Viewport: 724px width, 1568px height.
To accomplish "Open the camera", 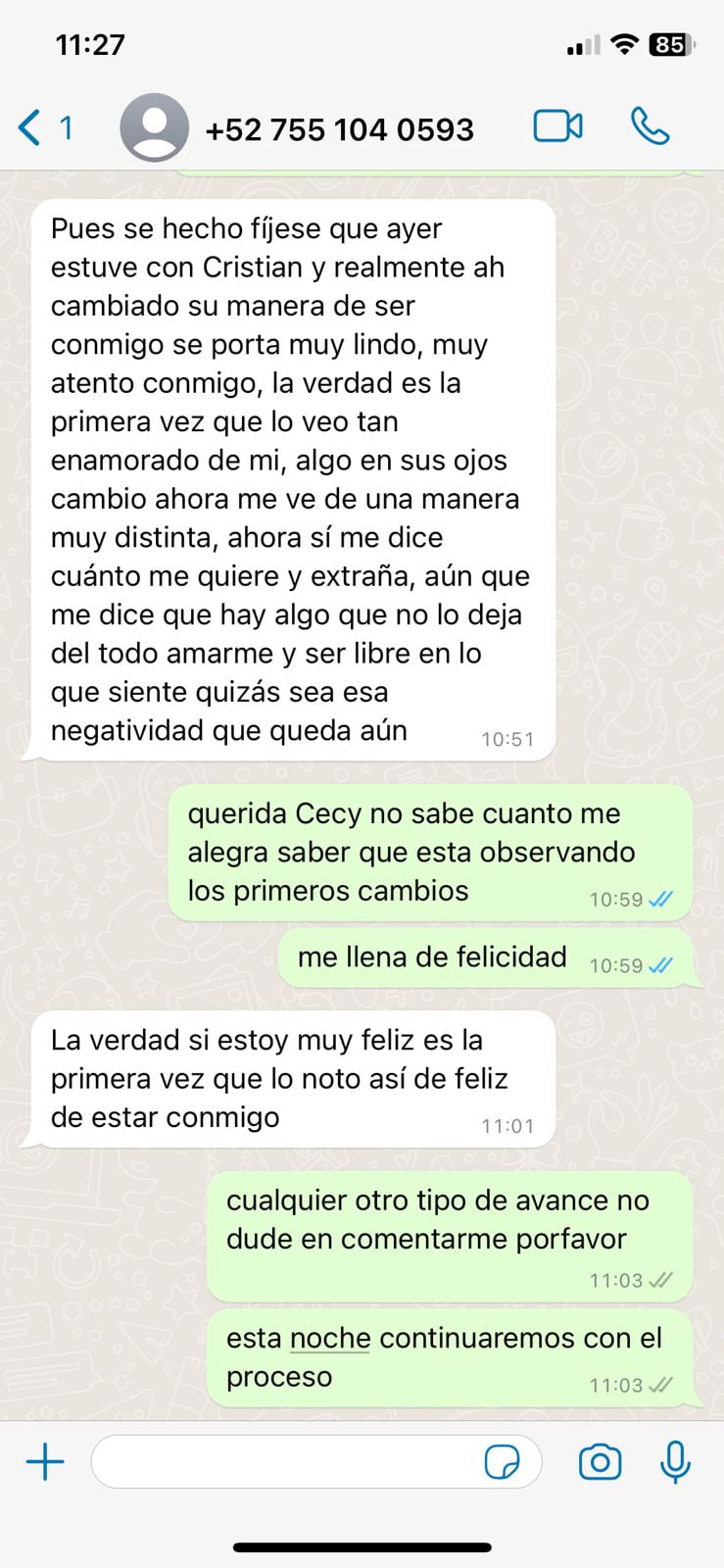I will click(x=600, y=1463).
